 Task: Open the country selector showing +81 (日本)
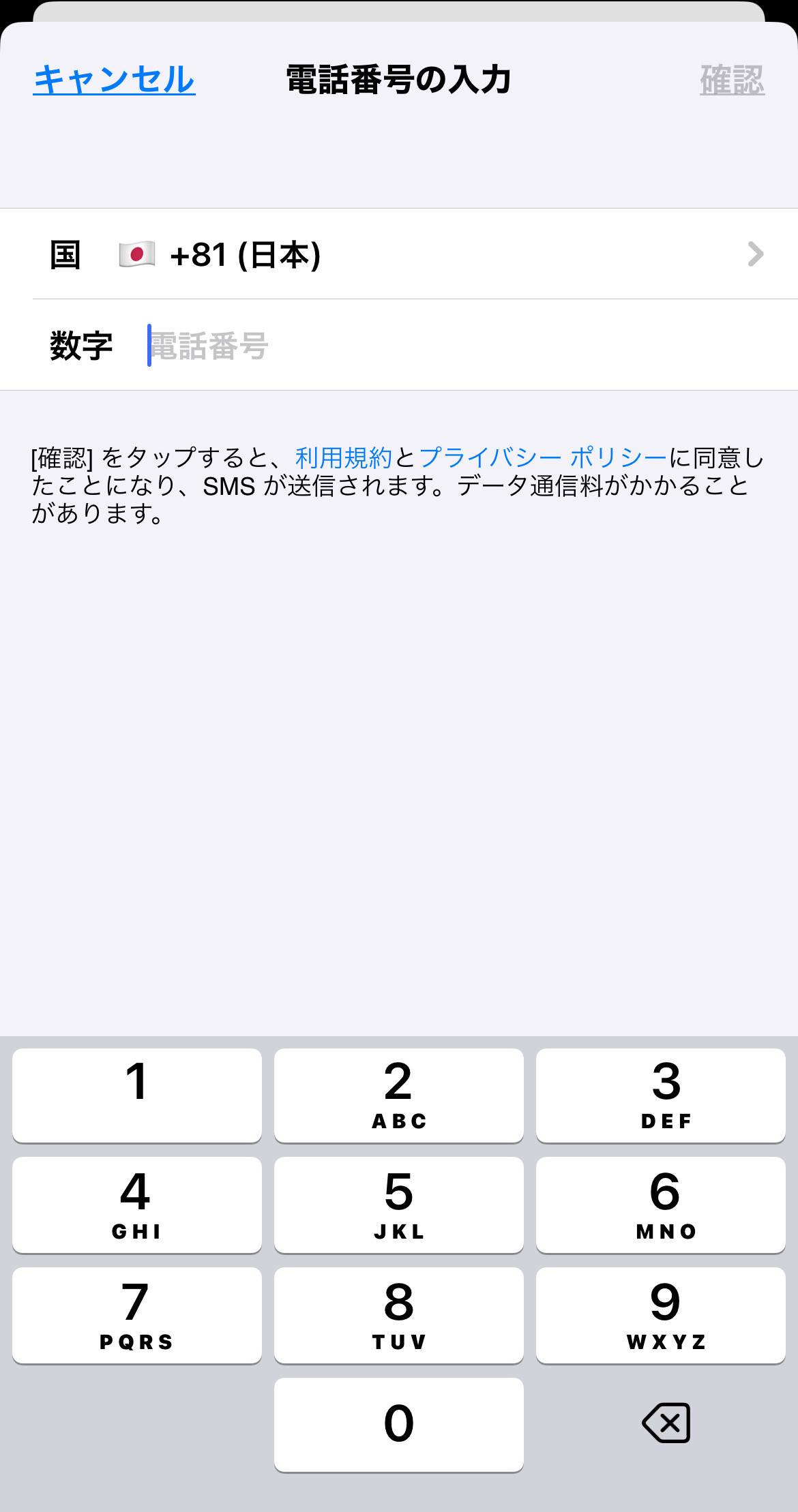[399, 254]
